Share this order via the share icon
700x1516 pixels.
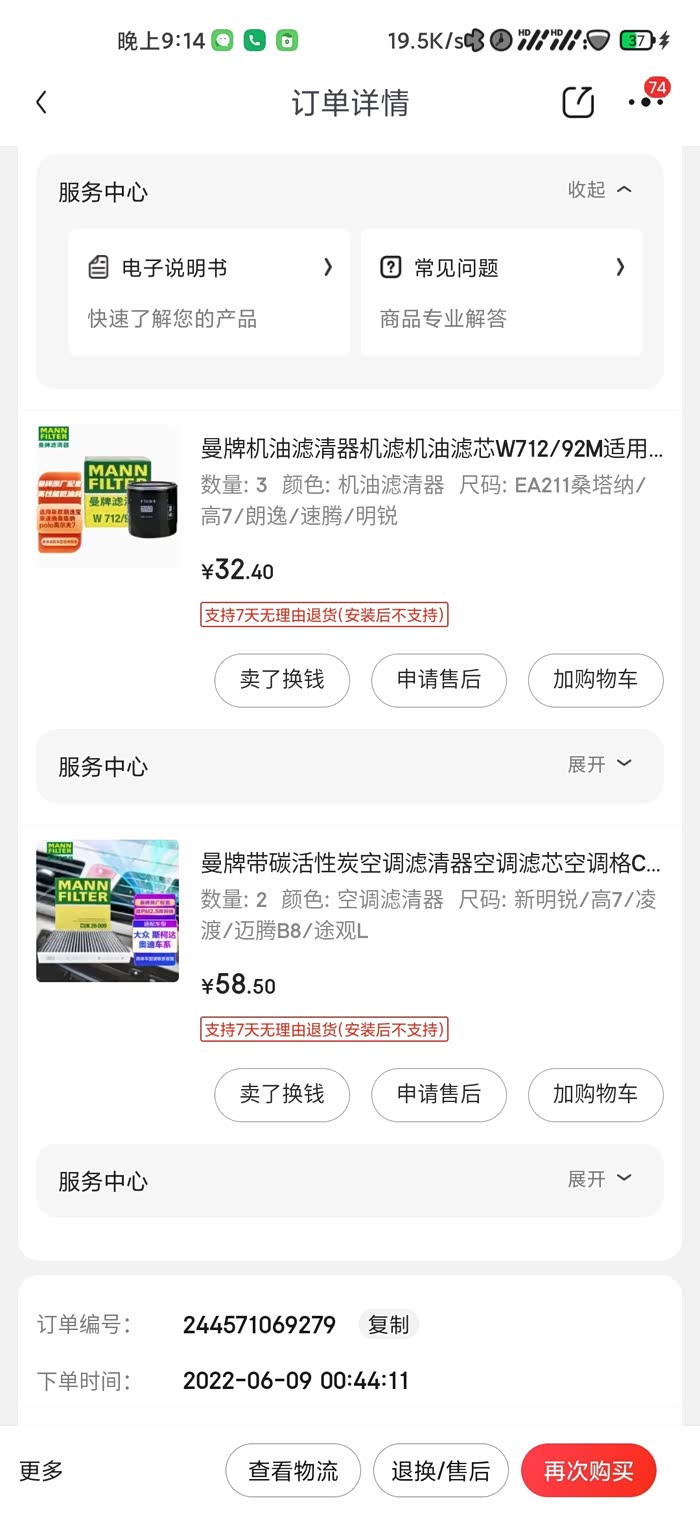click(578, 102)
